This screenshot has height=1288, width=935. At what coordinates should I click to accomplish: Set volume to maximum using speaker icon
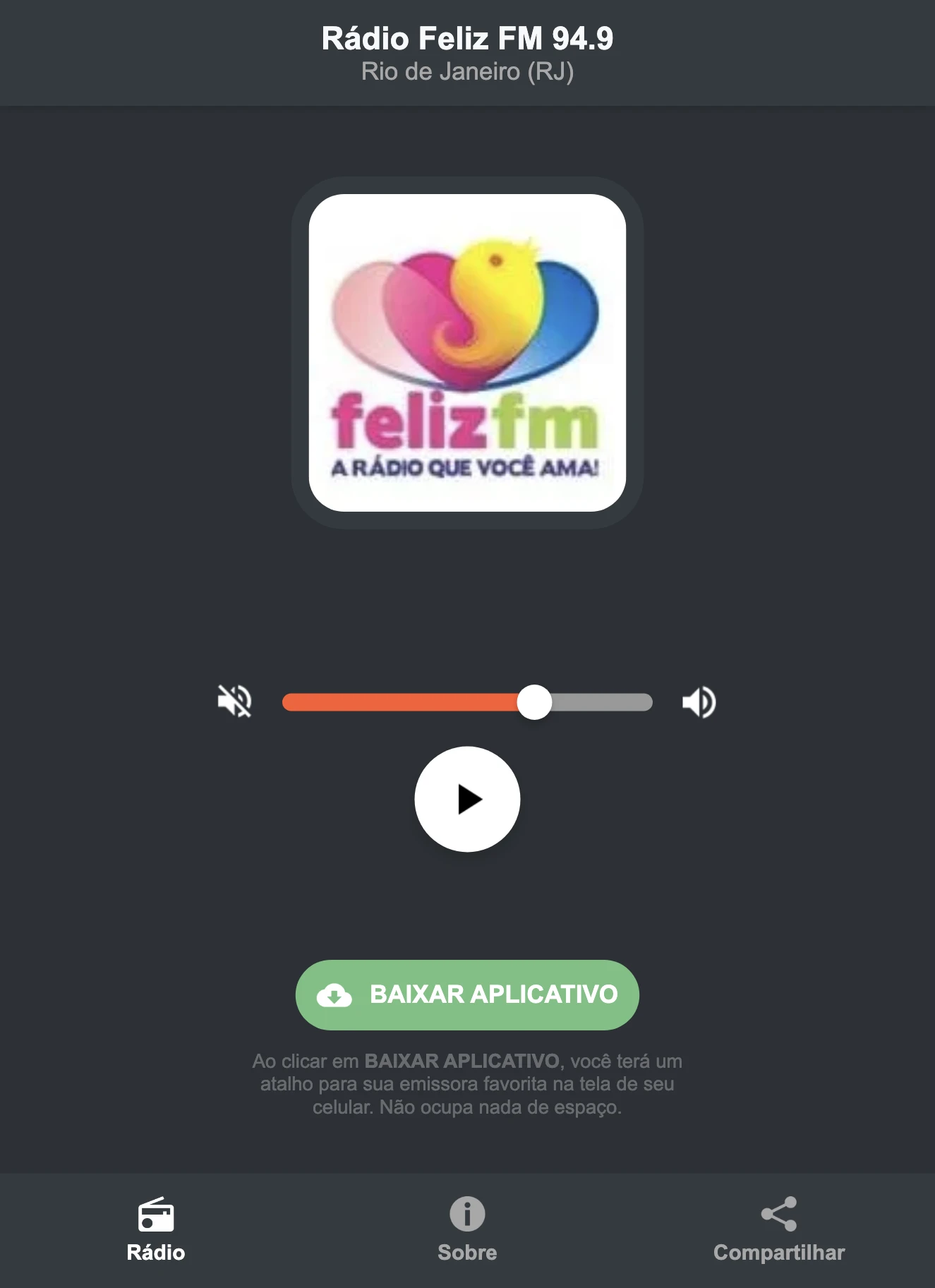point(699,702)
